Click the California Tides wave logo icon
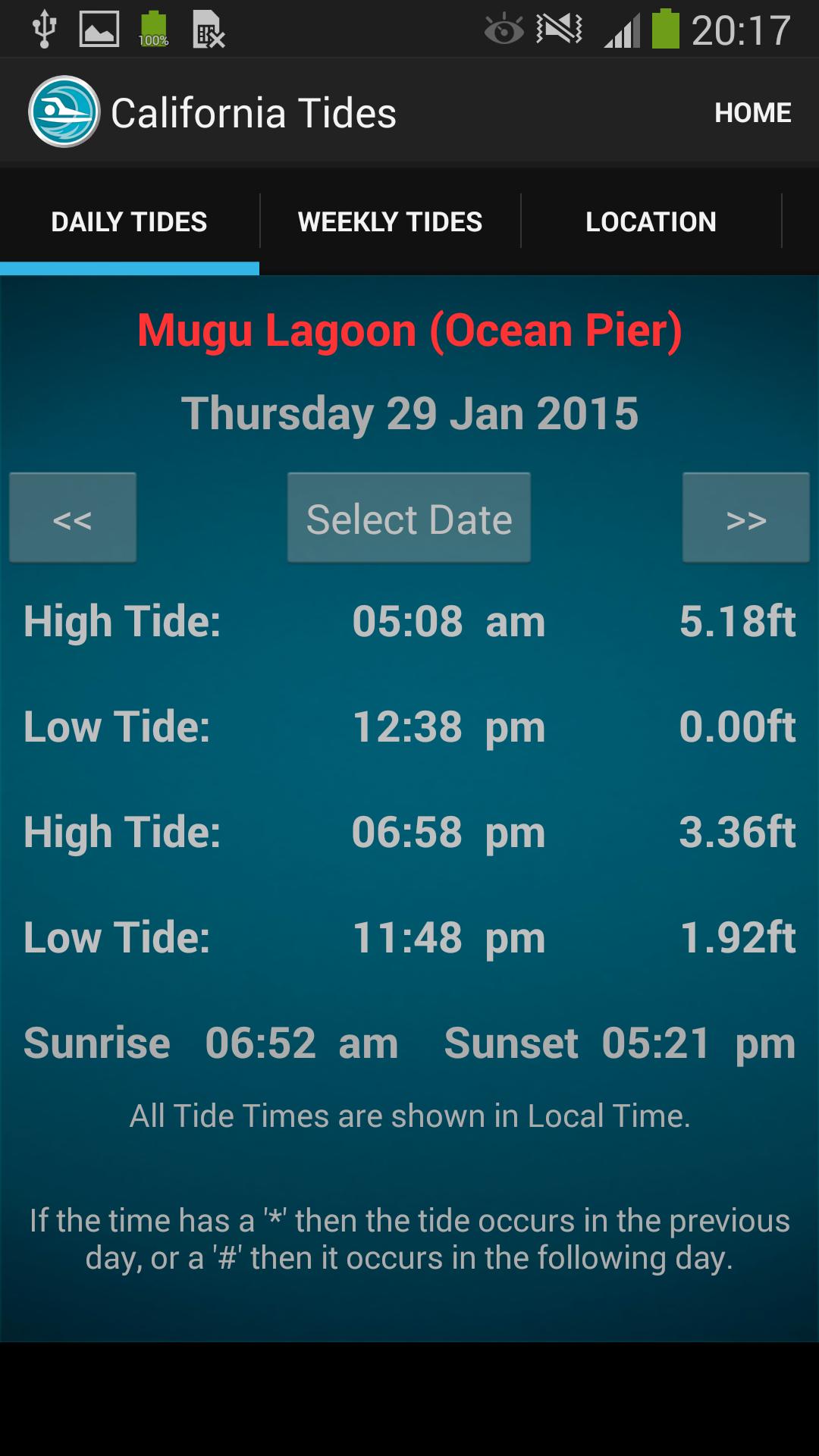This screenshot has height=1456, width=819. (x=64, y=111)
